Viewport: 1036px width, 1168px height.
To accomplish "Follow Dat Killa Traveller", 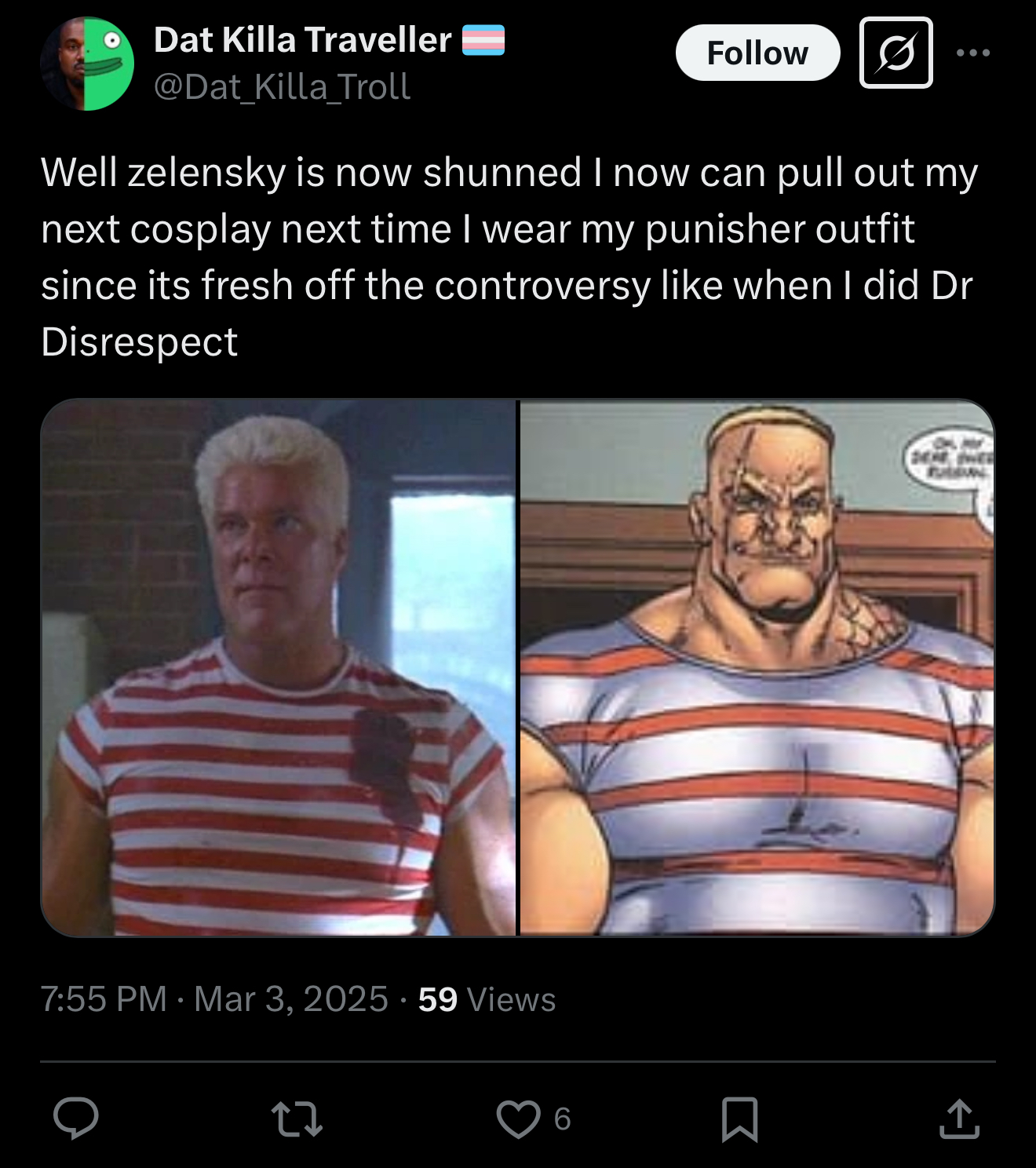I will tap(757, 53).
